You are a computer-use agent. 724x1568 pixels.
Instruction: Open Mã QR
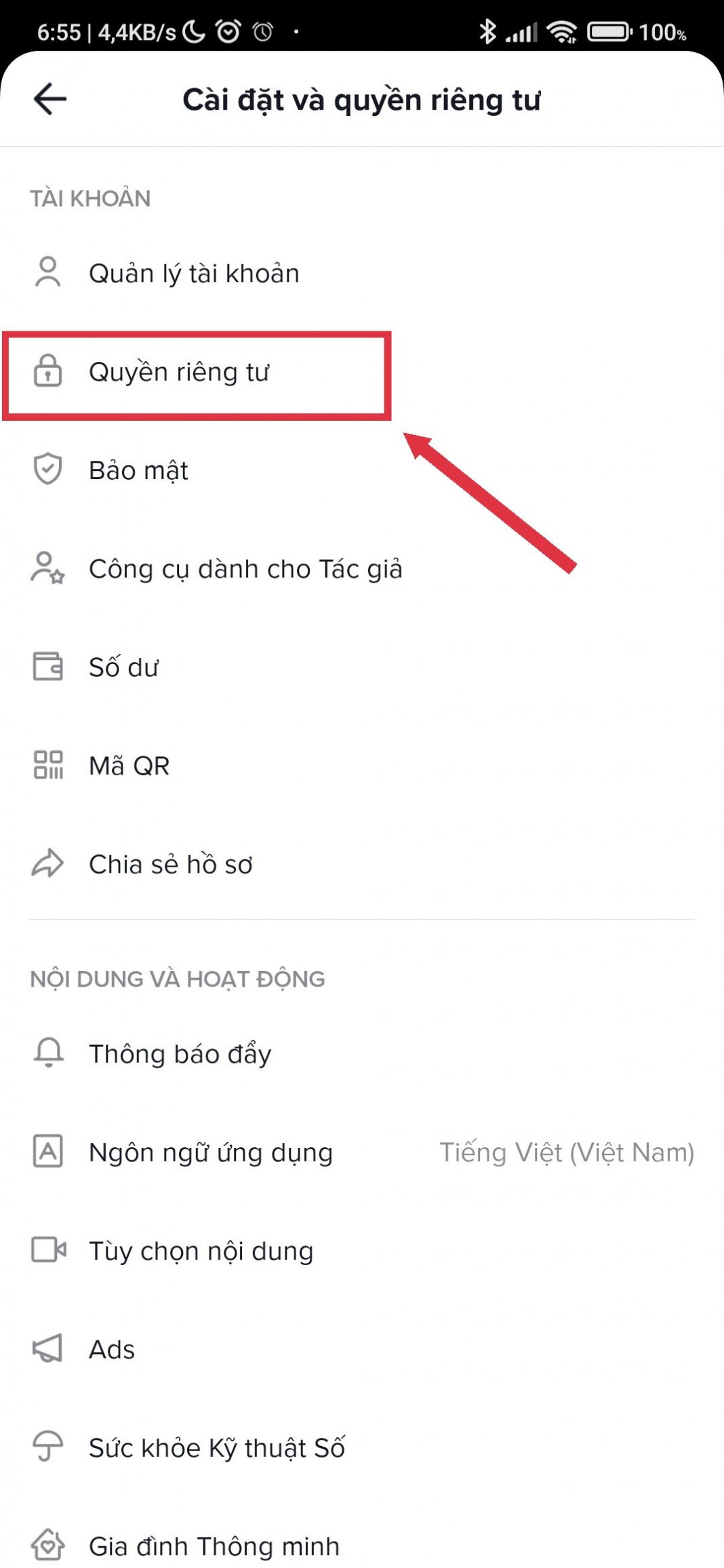click(x=129, y=766)
